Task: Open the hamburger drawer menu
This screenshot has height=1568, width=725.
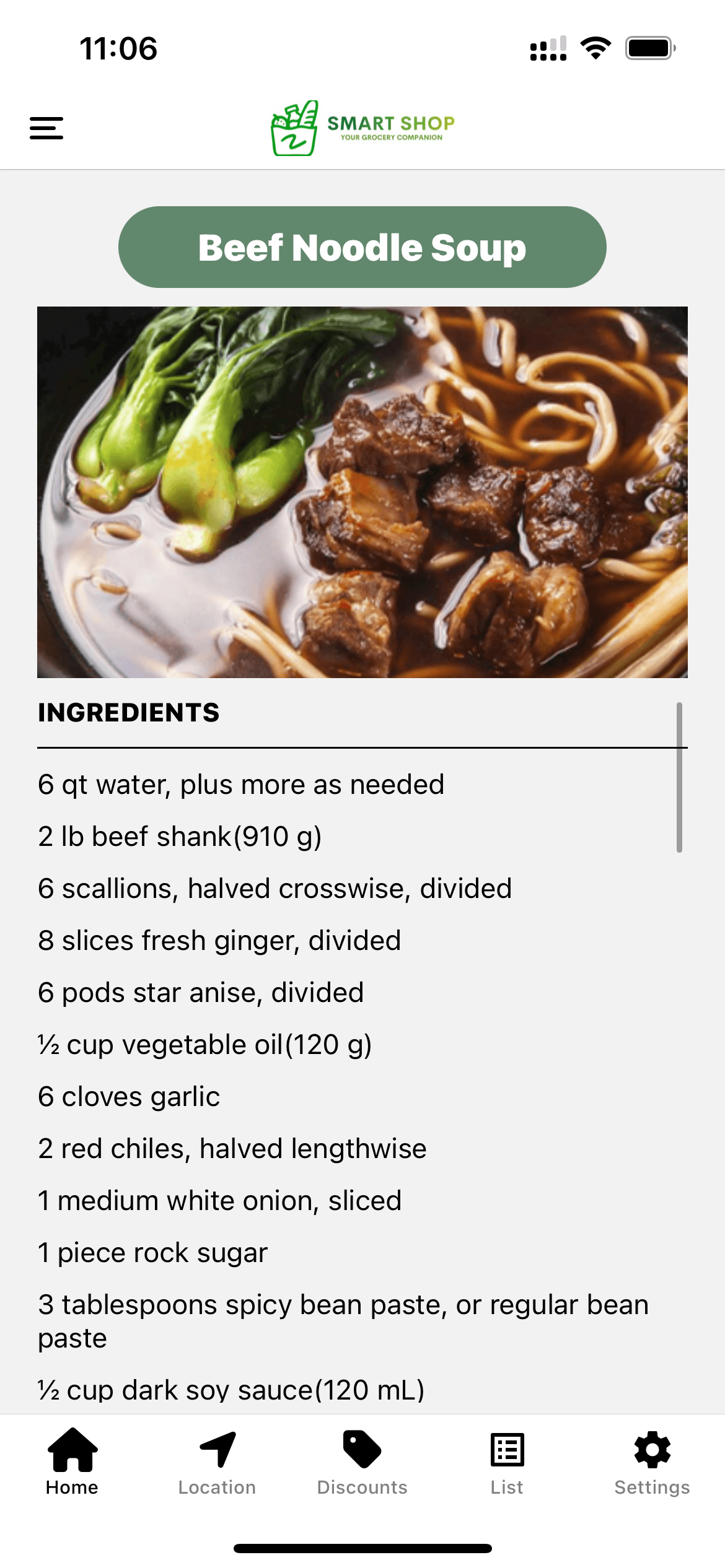Action: tap(46, 128)
